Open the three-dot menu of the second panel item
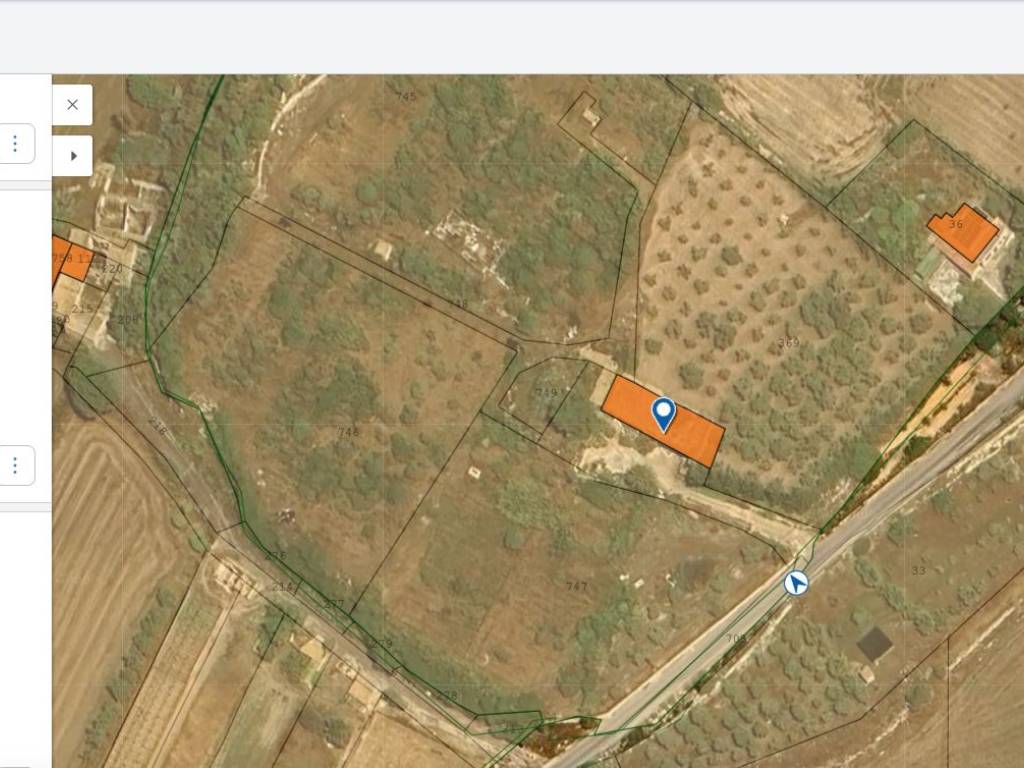 (x=15, y=466)
